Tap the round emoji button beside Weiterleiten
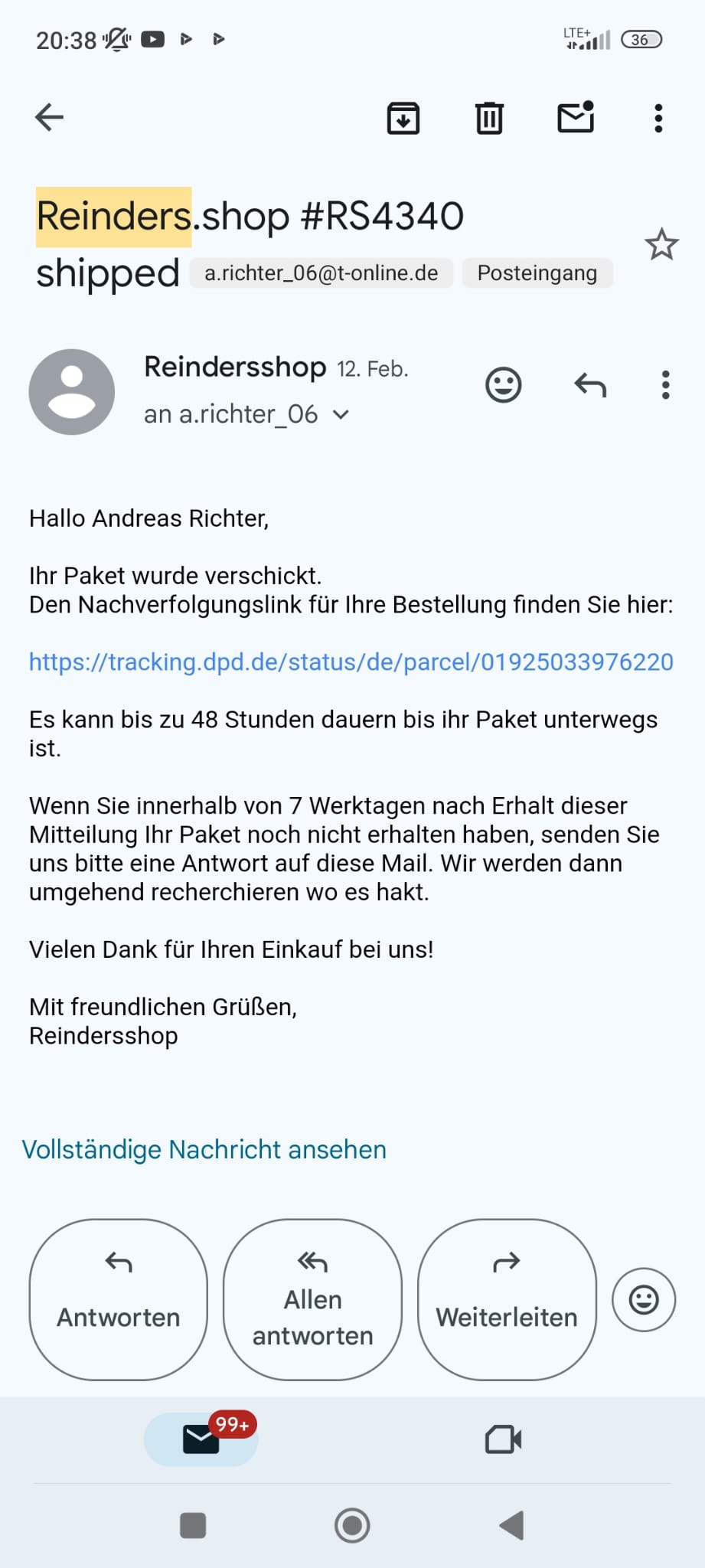 644,1299
